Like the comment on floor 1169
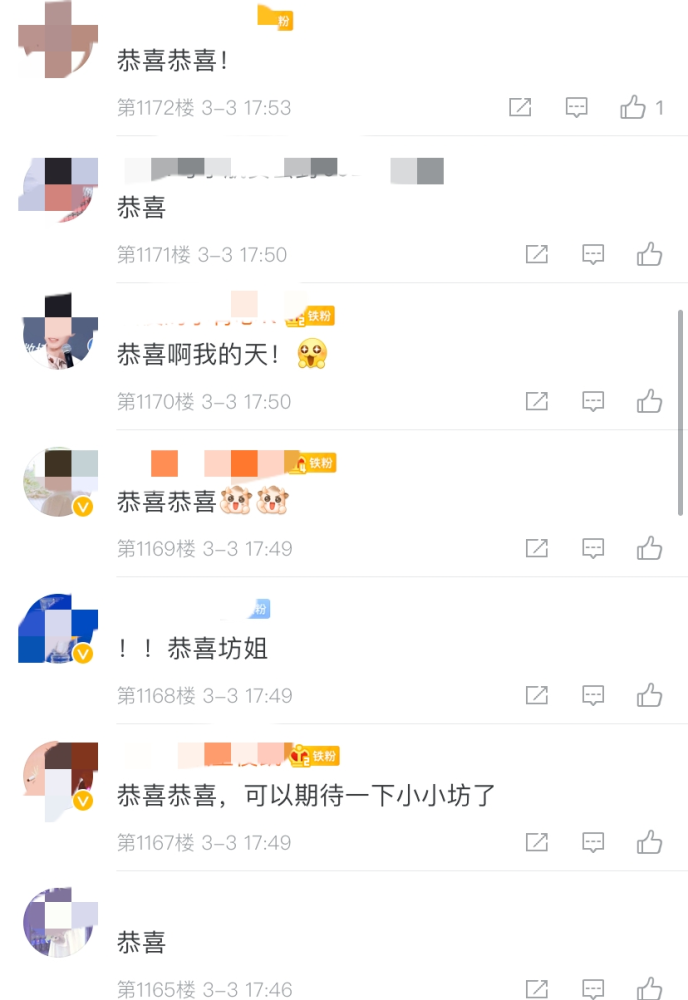This screenshot has height=1000, width=688. pos(650,549)
